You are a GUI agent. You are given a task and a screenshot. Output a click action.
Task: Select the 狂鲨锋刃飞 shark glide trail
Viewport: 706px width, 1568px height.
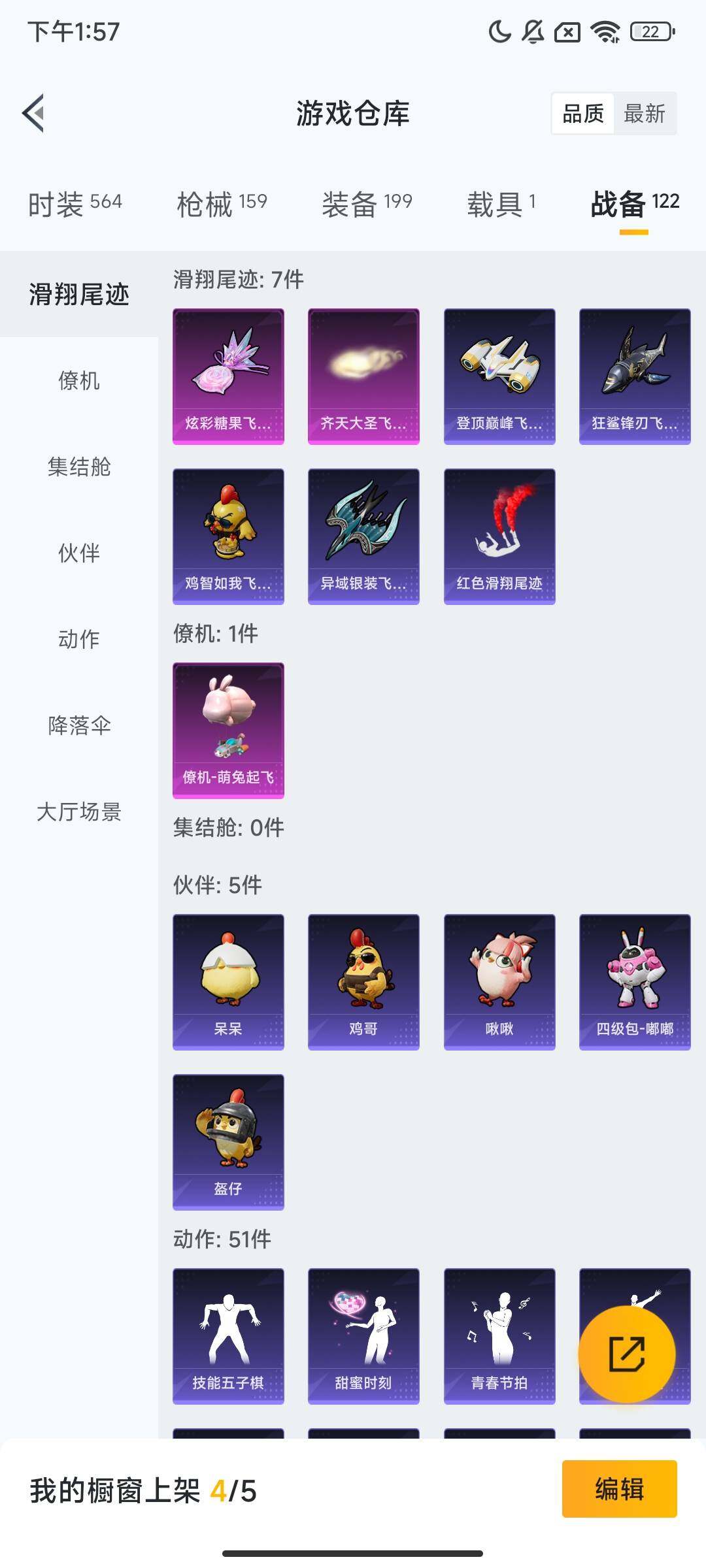[633, 374]
